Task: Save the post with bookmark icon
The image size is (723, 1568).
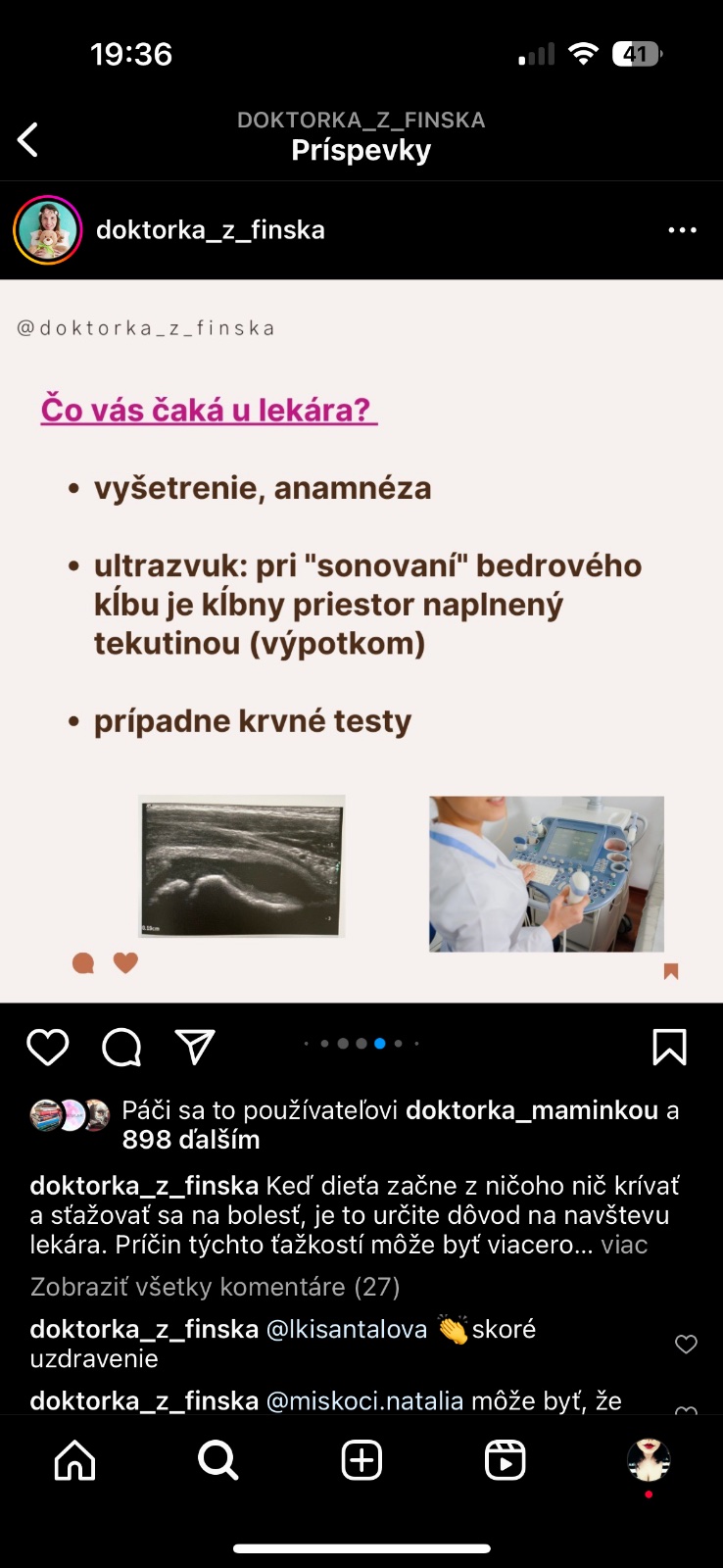Action: [x=669, y=1048]
